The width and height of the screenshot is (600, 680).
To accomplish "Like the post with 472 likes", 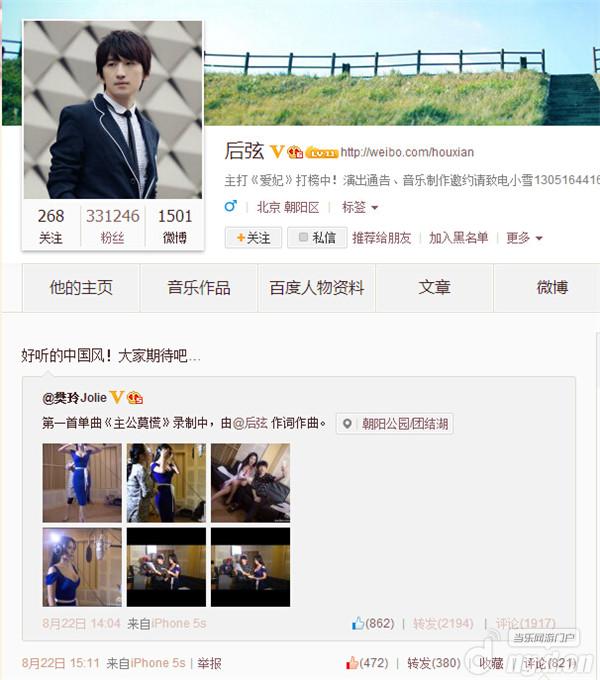I will pos(367,663).
